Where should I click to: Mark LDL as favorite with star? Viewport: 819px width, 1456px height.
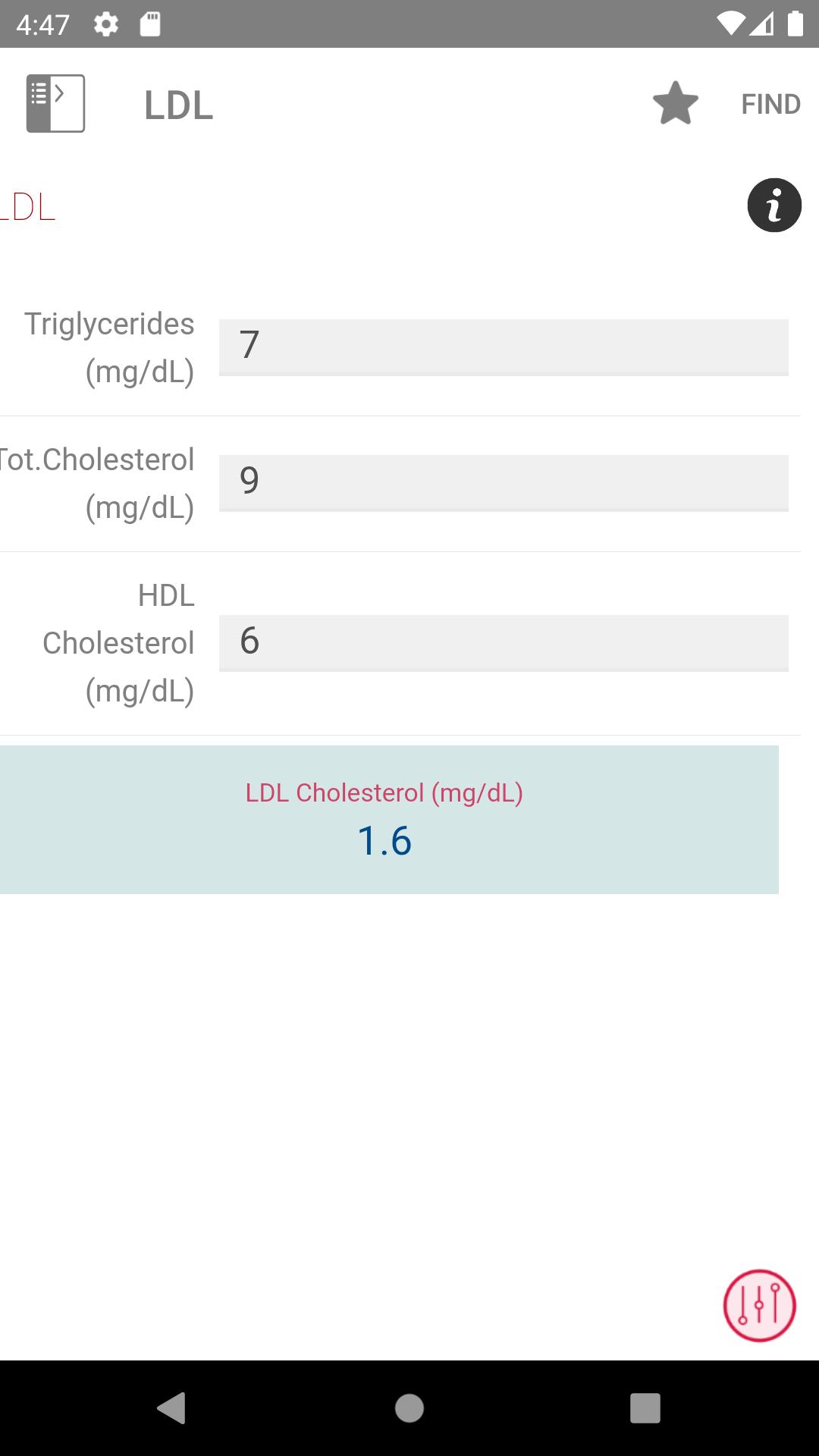[675, 104]
